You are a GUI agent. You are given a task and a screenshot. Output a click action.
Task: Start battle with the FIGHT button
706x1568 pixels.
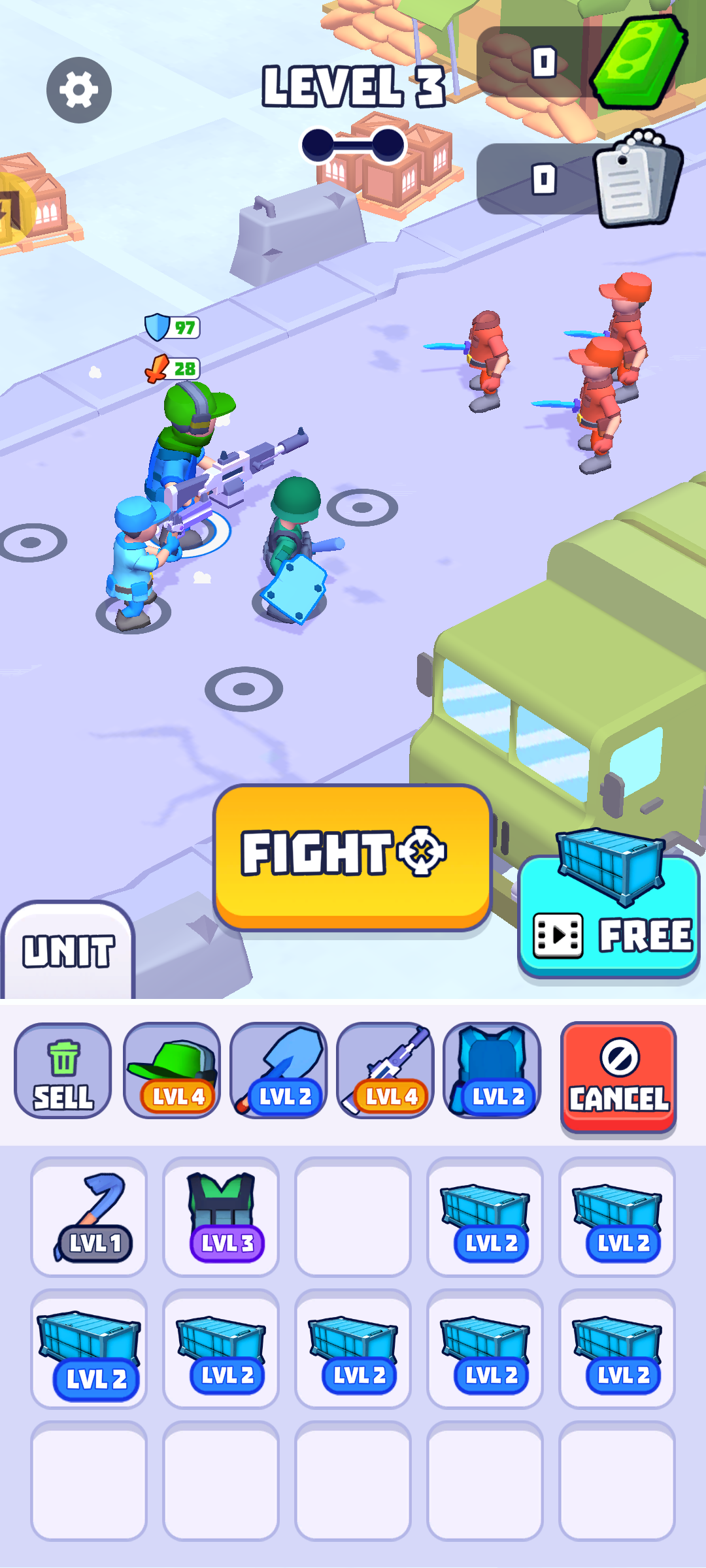click(352, 856)
